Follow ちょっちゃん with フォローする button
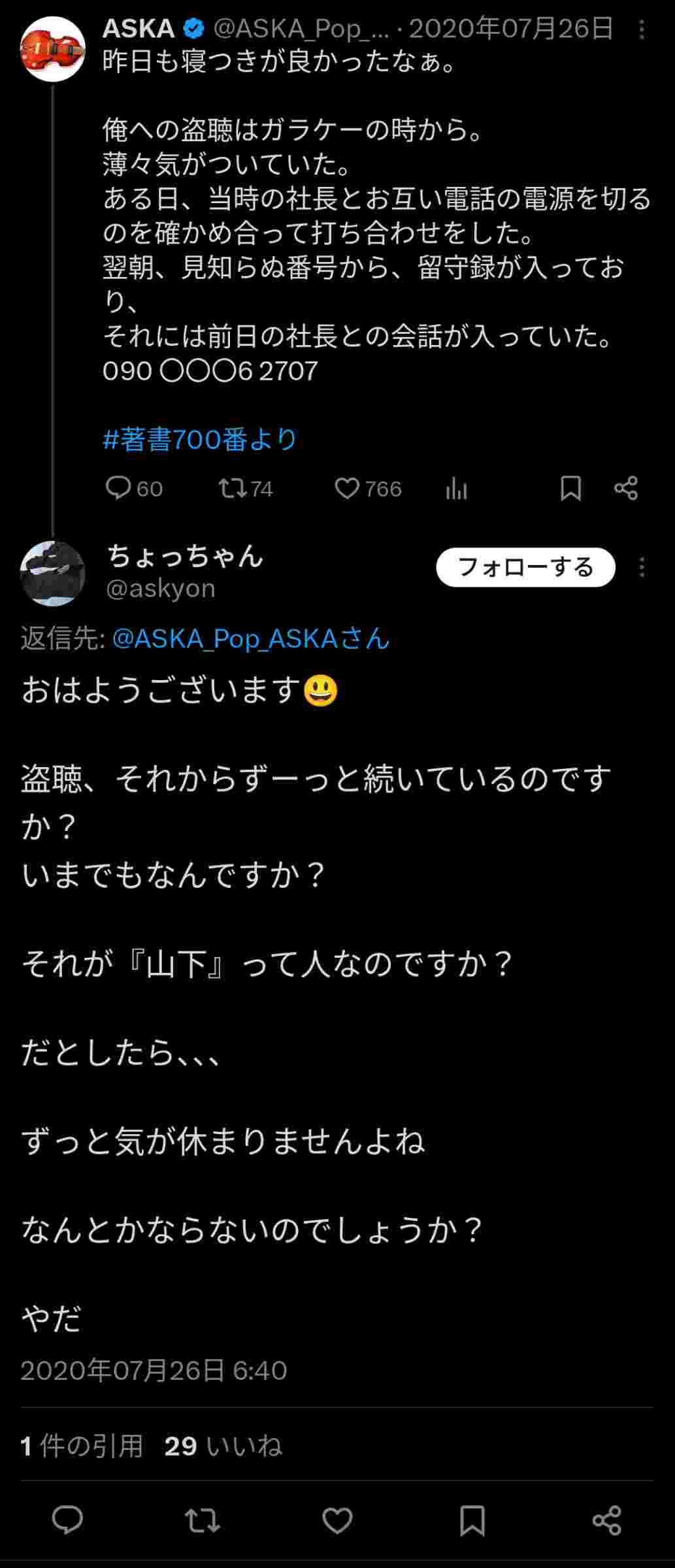 (x=525, y=567)
